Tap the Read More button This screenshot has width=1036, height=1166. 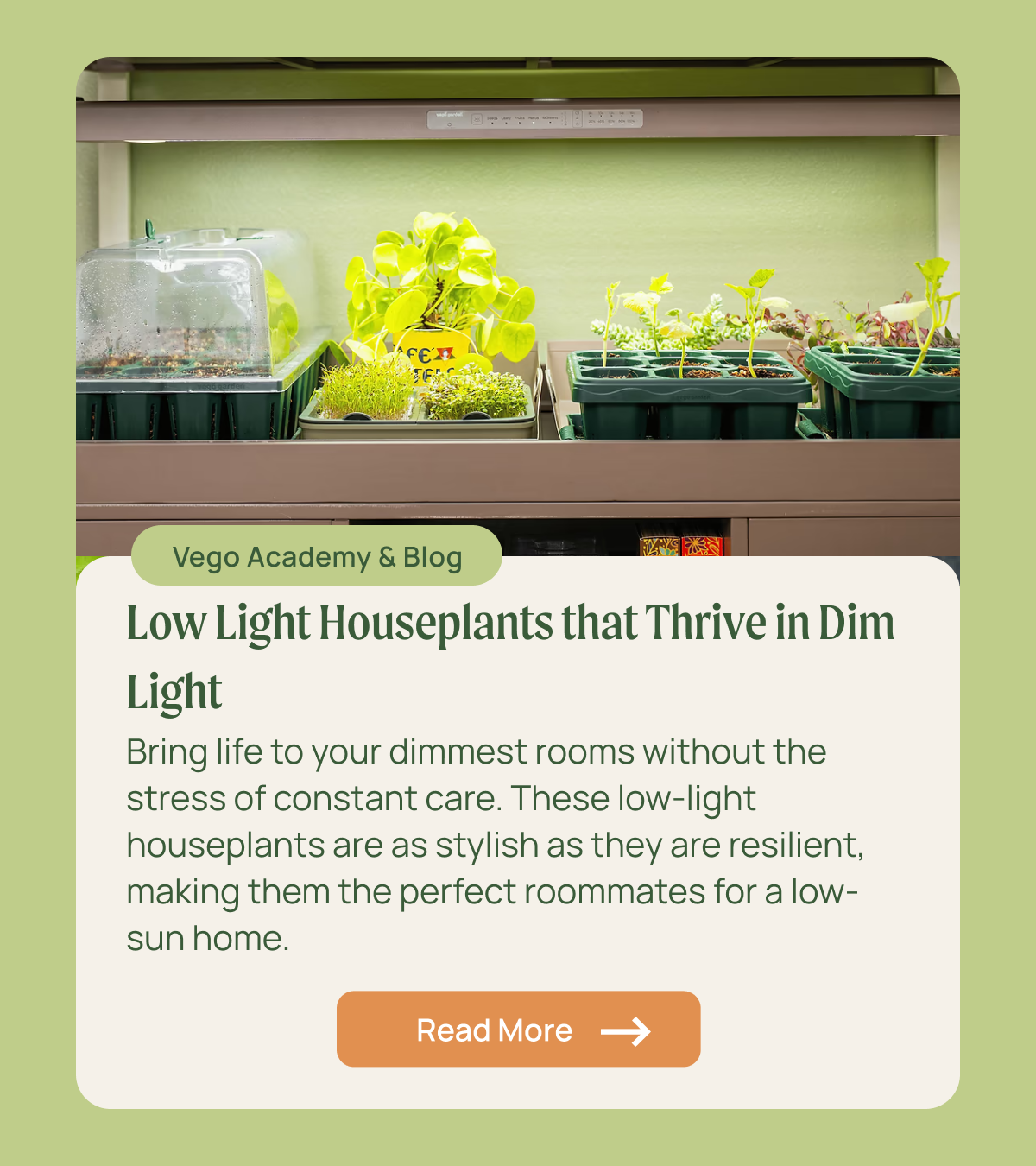click(x=518, y=1029)
